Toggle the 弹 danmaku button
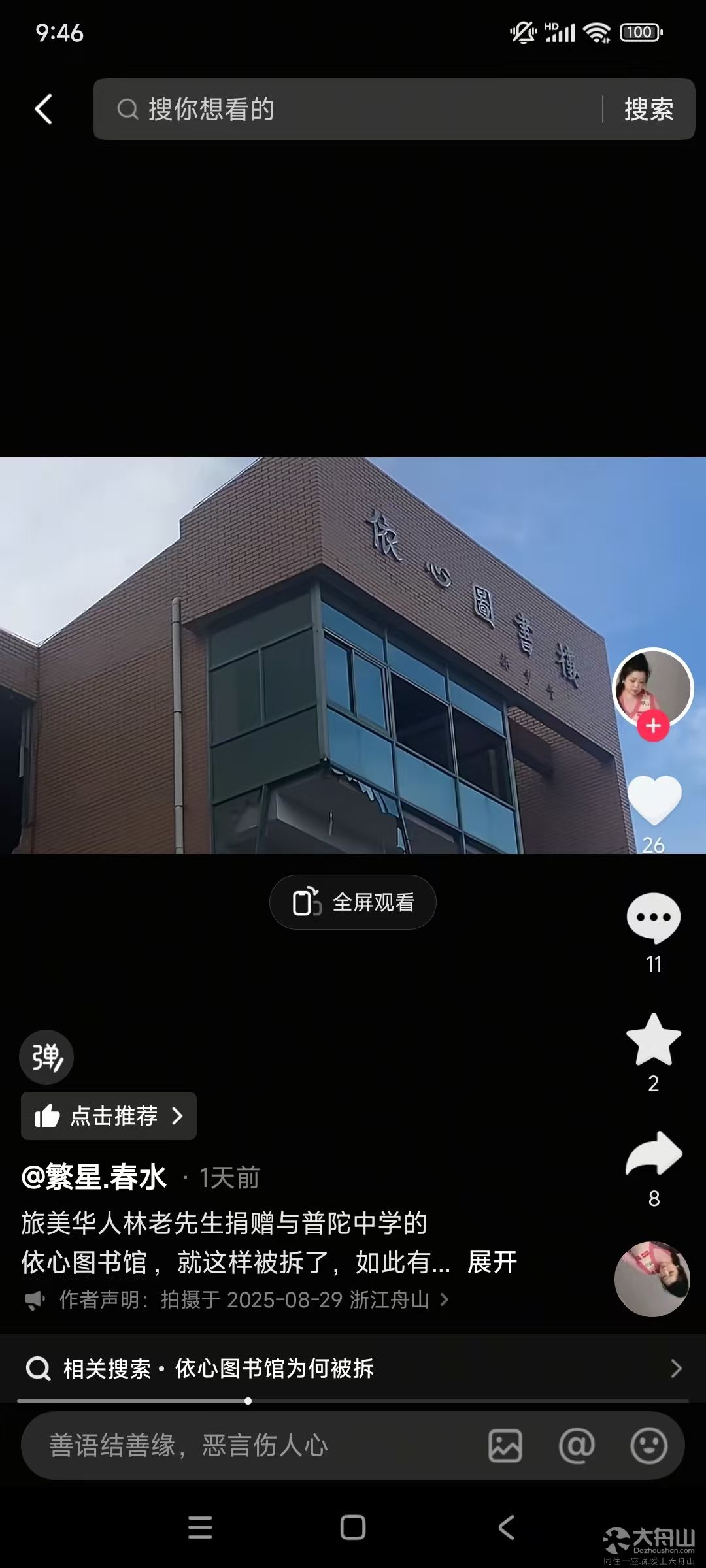 (x=46, y=1057)
